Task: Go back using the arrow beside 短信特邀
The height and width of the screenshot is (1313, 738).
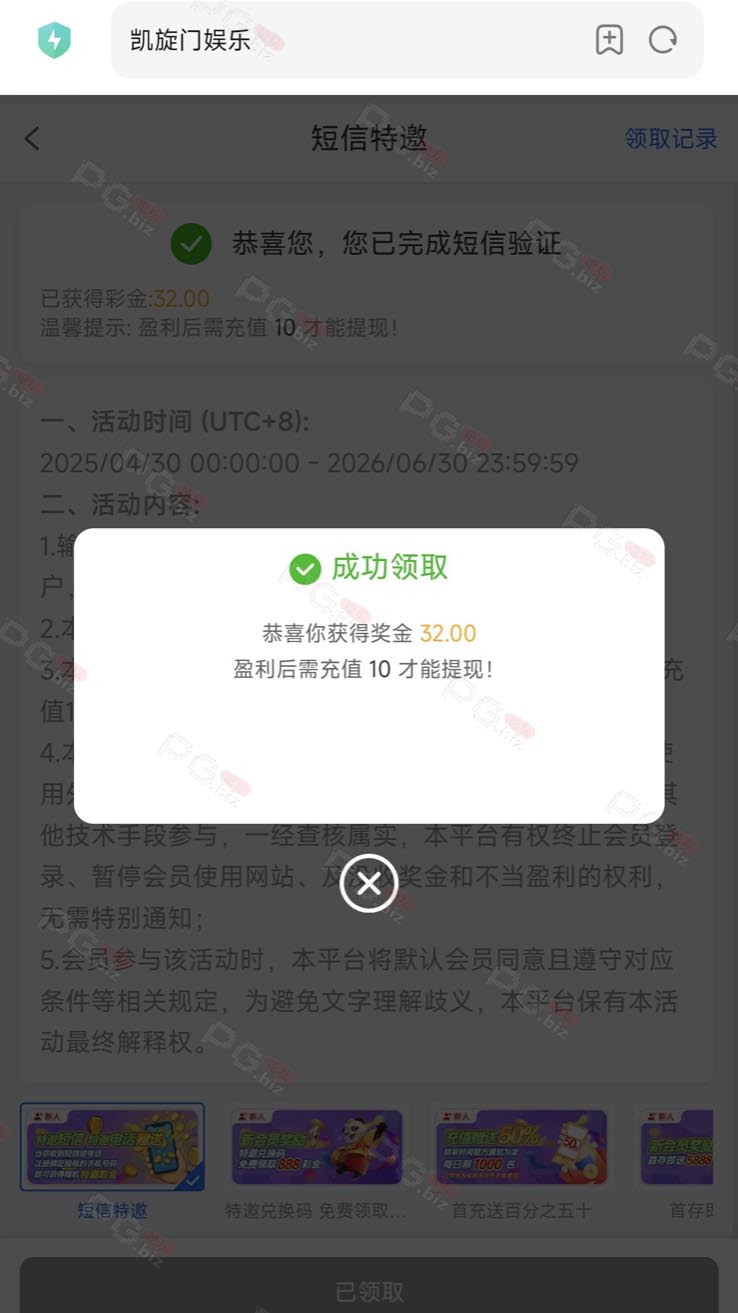Action: click(32, 139)
